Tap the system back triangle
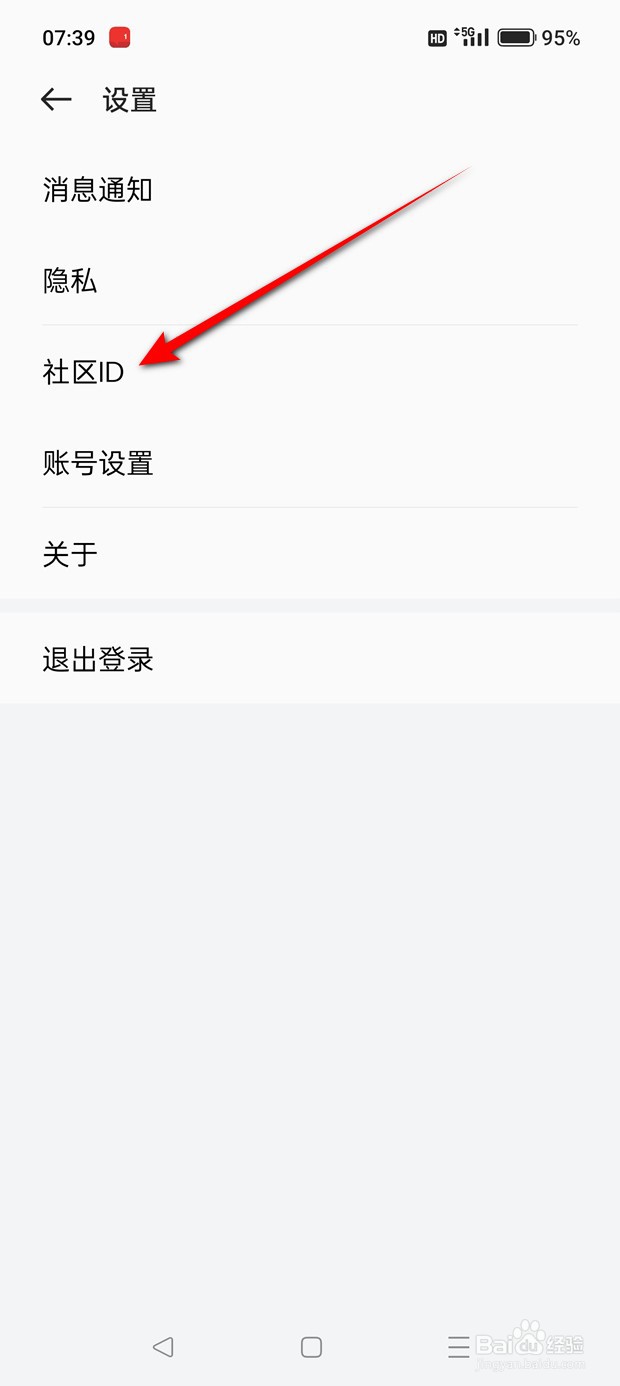620x1386 pixels. tap(163, 1346)
